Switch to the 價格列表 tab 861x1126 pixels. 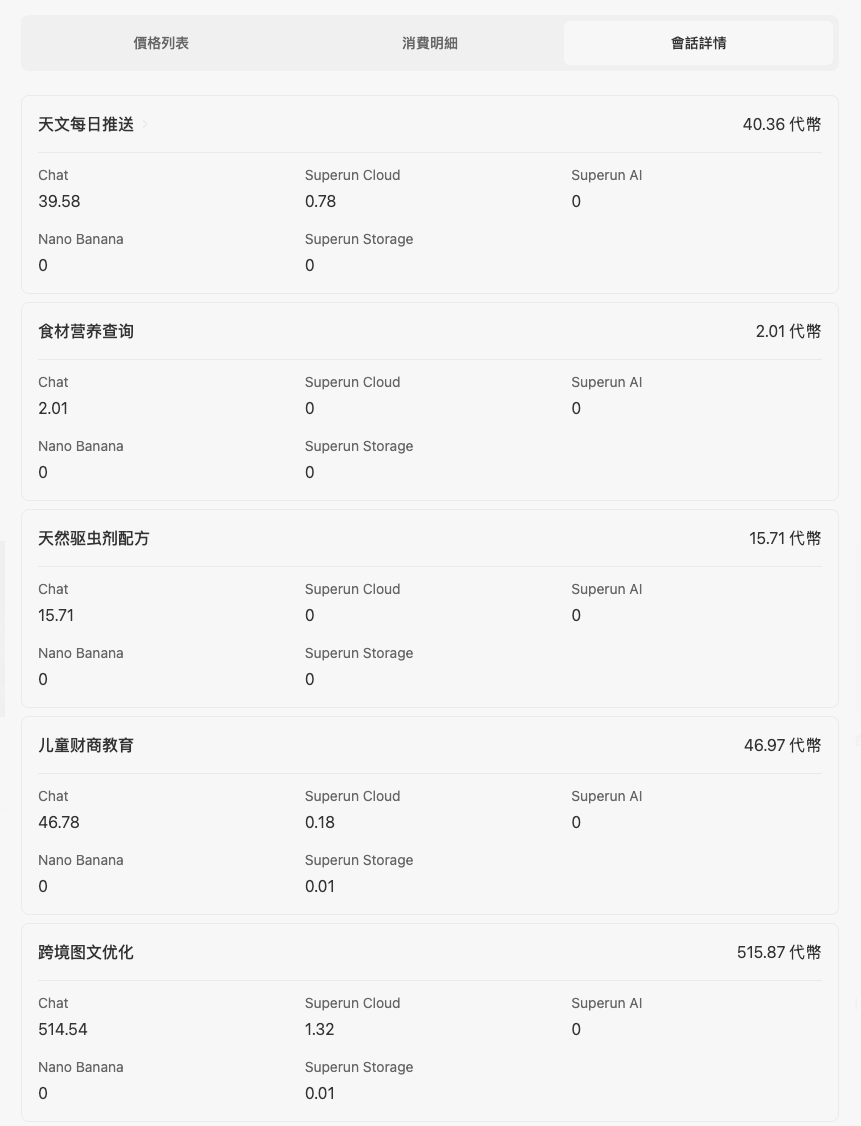[x=161, y=43]
